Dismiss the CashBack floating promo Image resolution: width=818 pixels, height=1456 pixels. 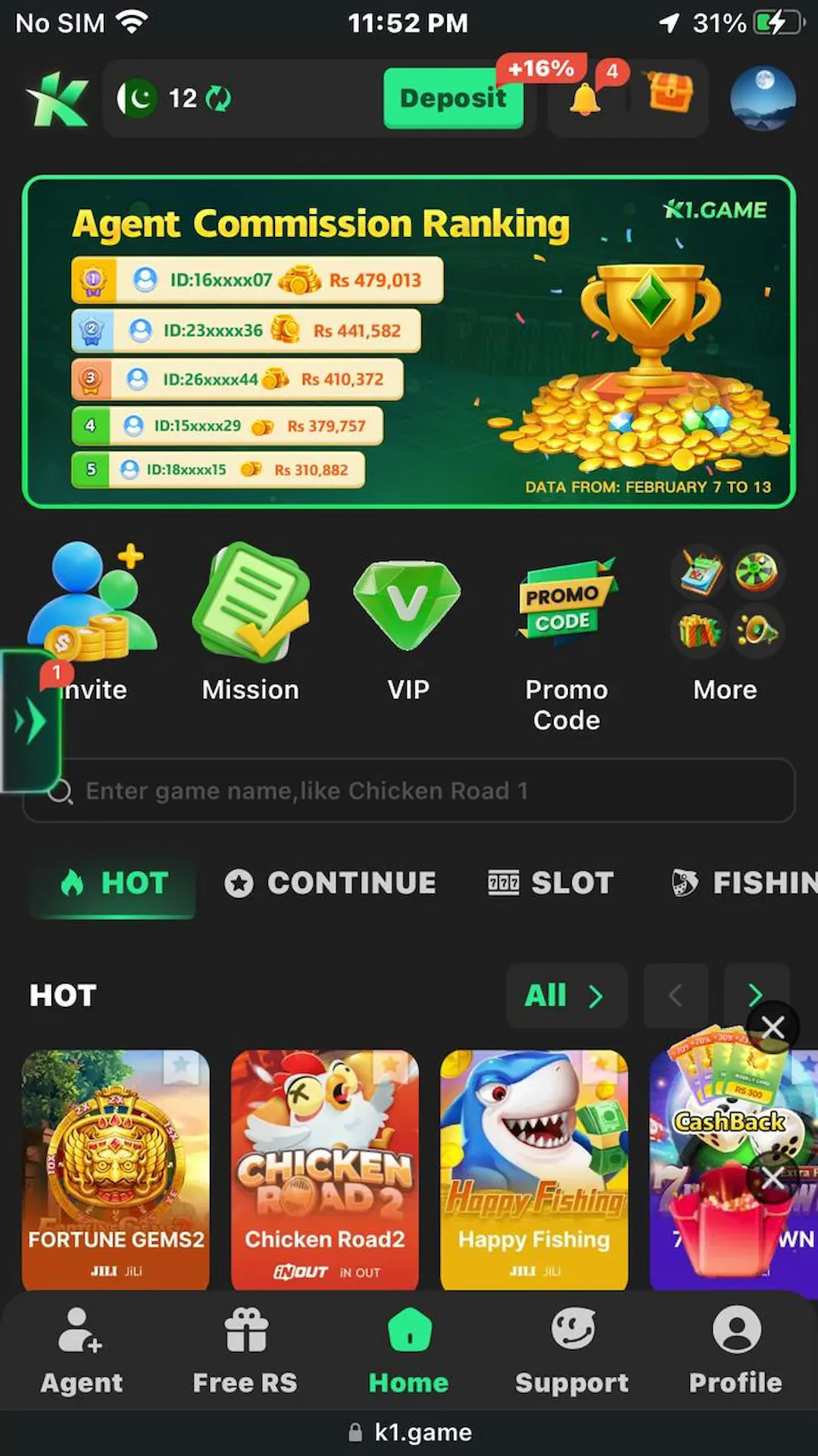pyautogui.click(x=773, y=1028)
